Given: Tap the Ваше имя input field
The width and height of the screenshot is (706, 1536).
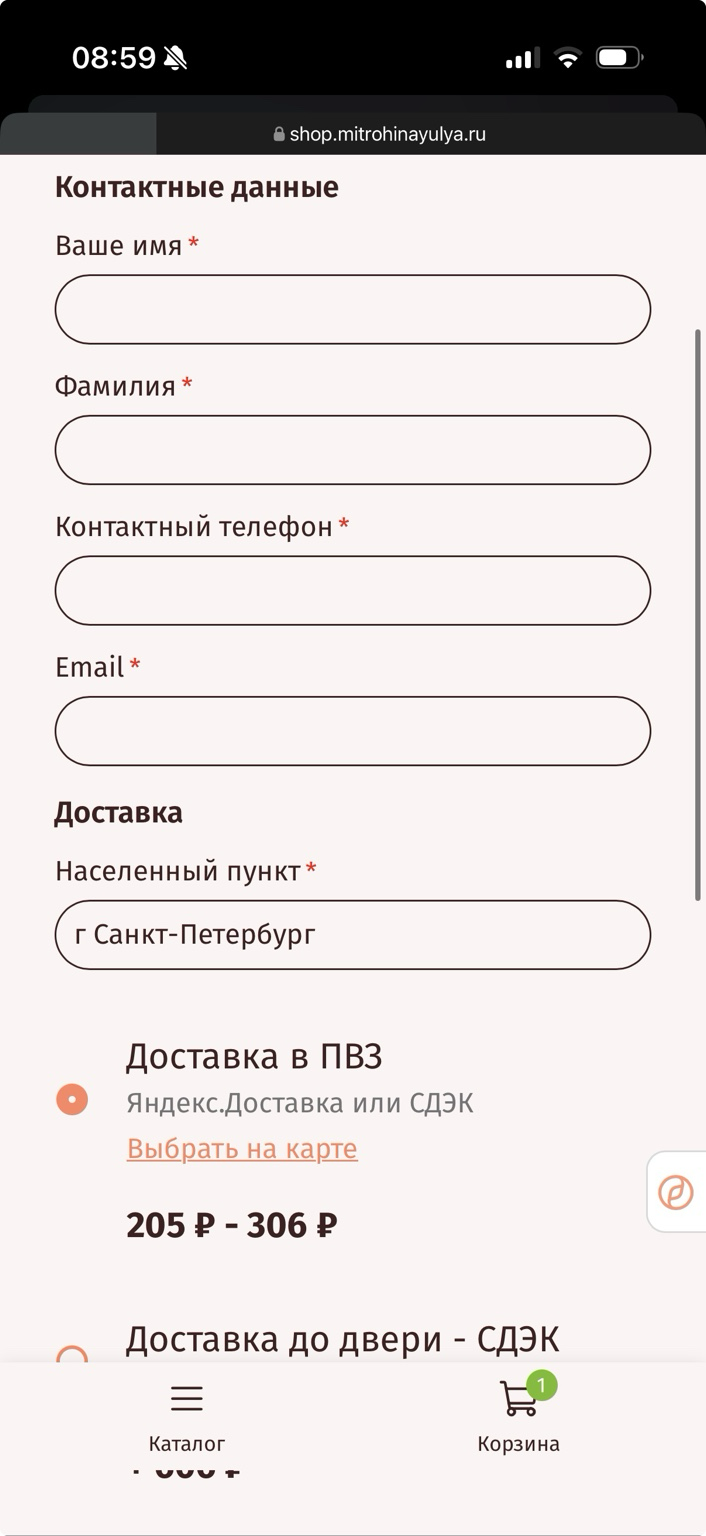Looking at the screenshot, I should (x=352, y=309).
